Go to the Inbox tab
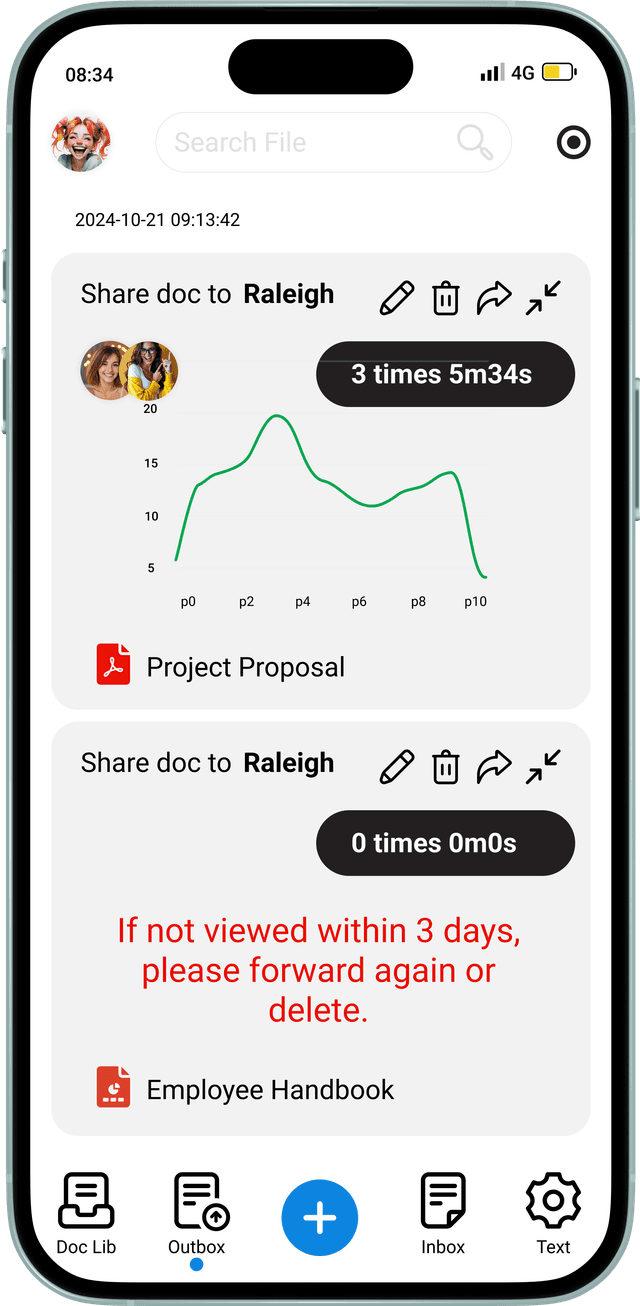 click(443, 1214)
